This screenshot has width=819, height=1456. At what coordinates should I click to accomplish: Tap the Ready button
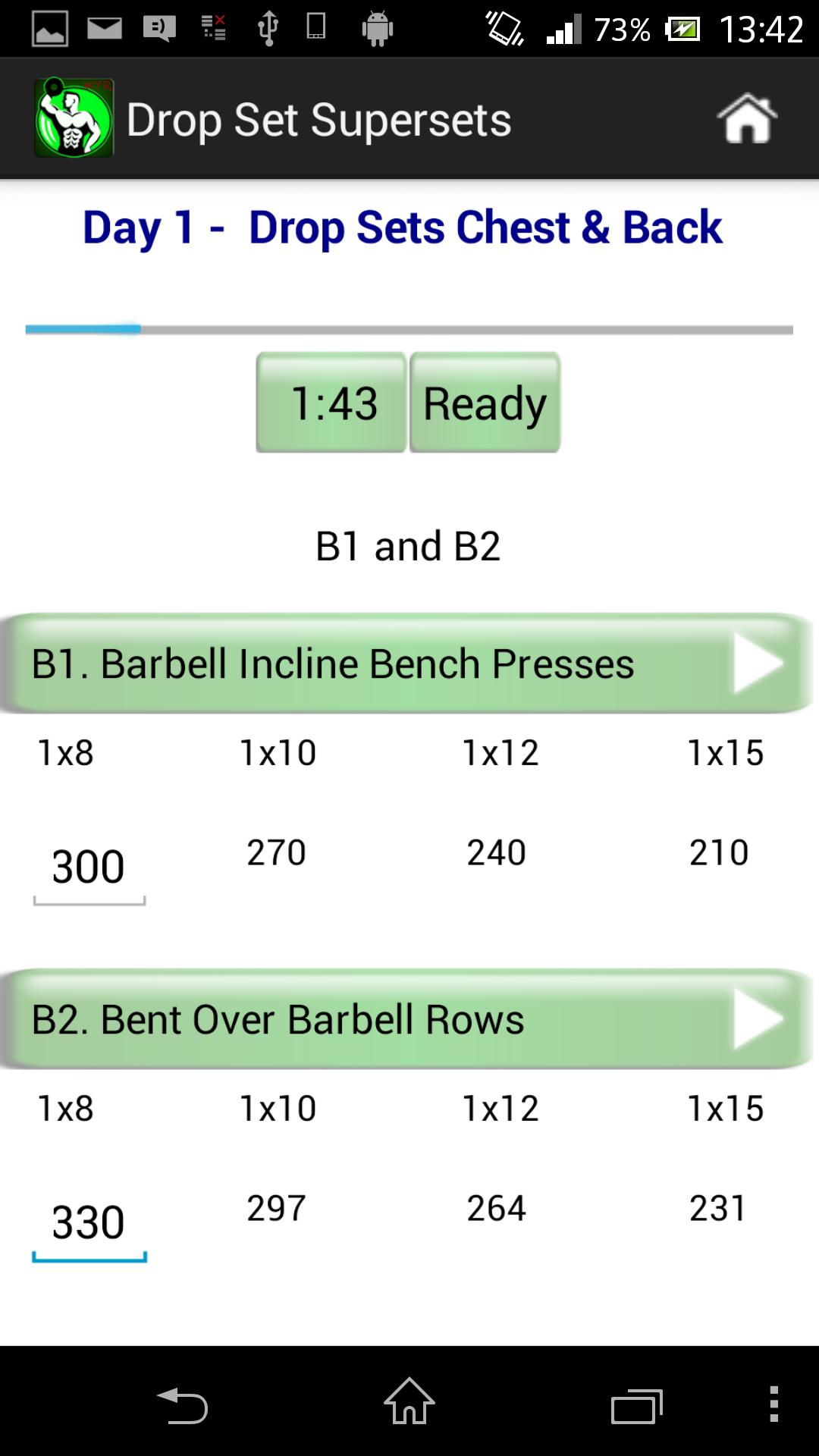pos(485,403)
